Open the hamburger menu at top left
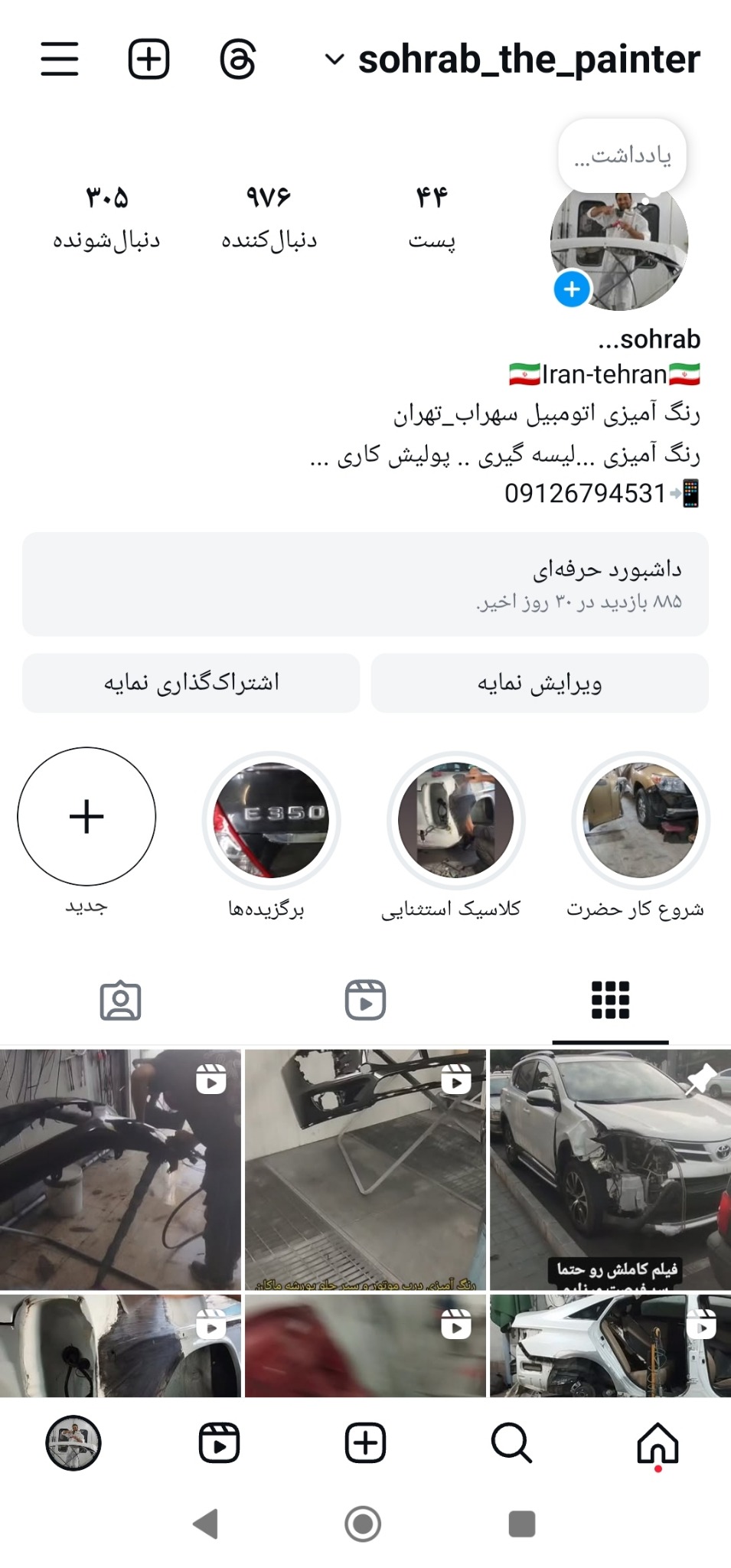731x1568 pixels. (58, 60)
